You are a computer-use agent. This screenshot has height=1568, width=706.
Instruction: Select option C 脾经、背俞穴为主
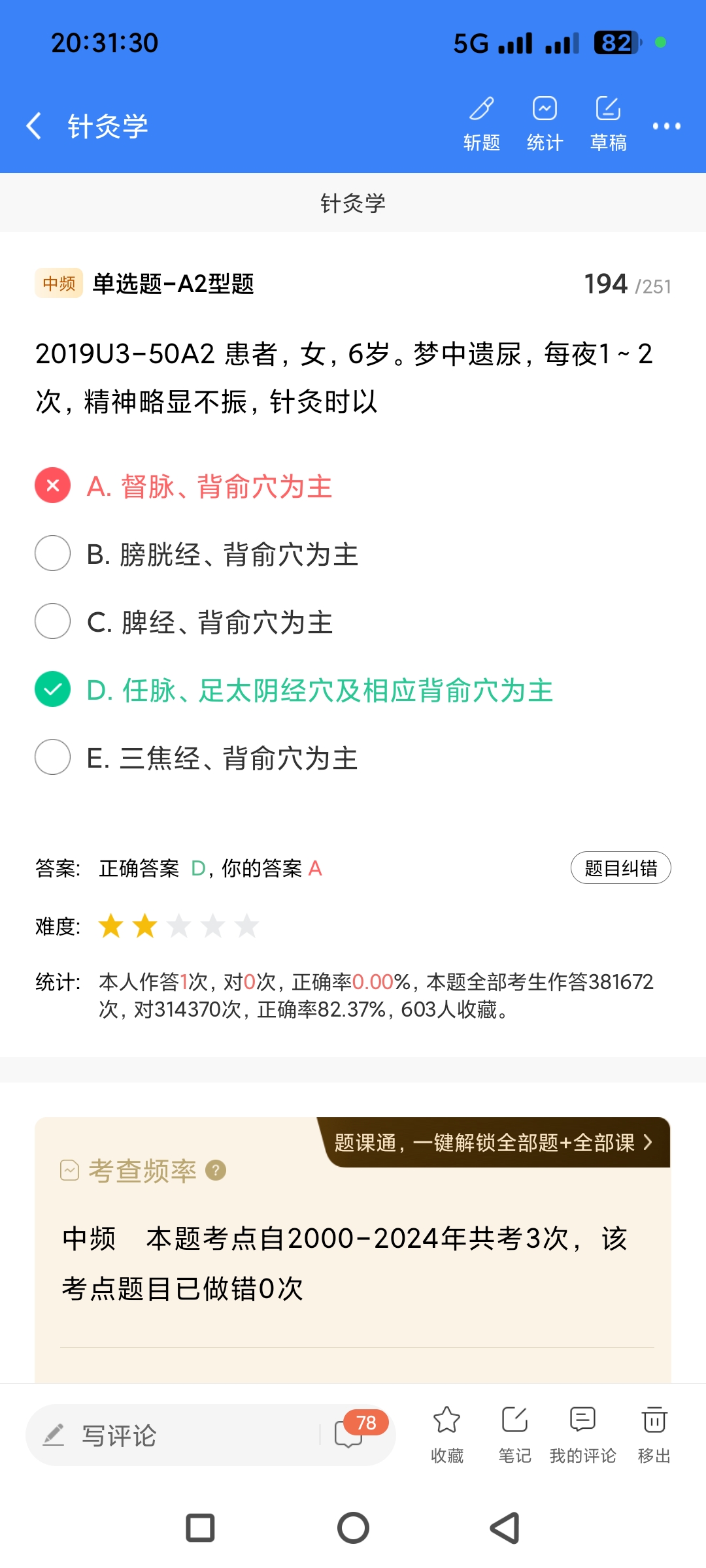click(x=209, y=622)
